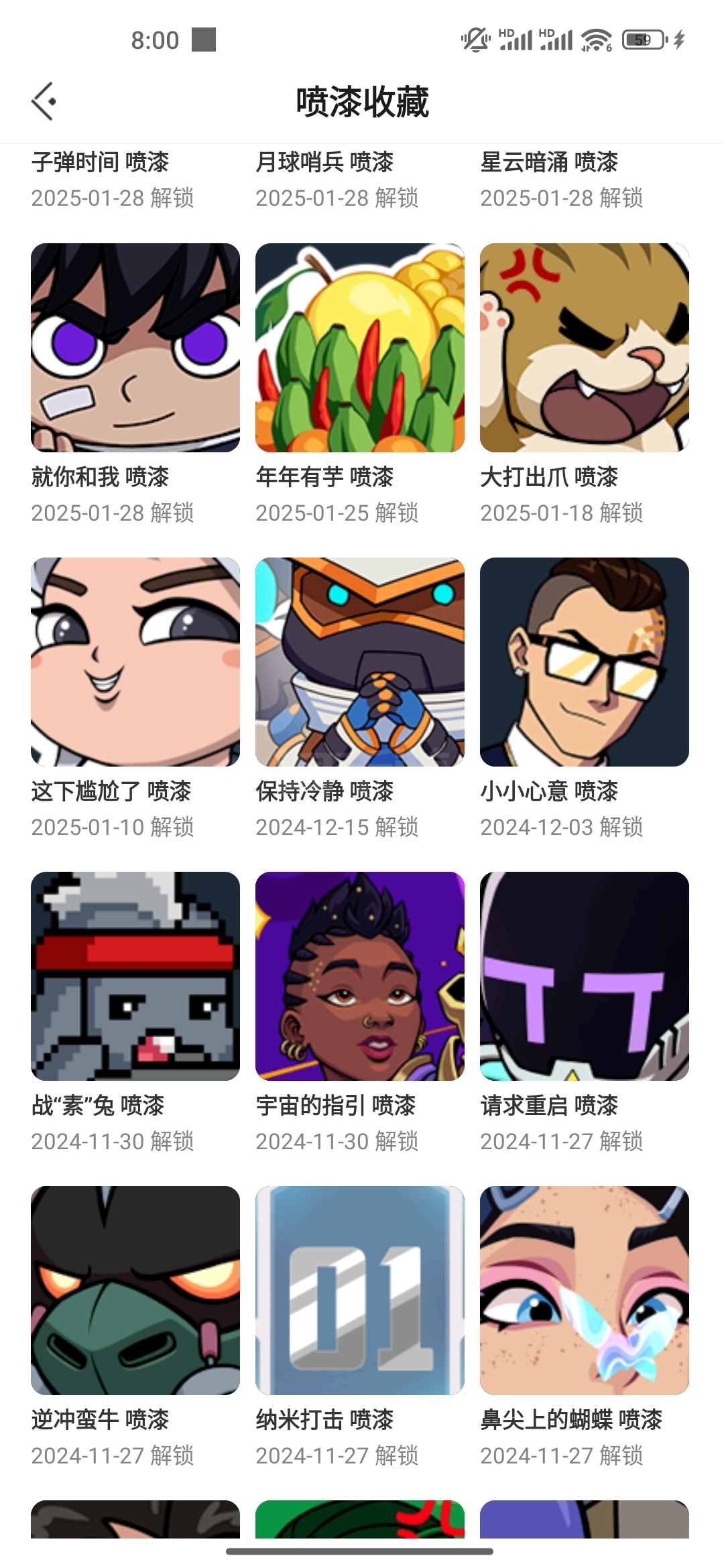Open the 年年有芋 spray
Image resolution: width=724 pixels, height=1568 pixels.
(x=360, y=348)
